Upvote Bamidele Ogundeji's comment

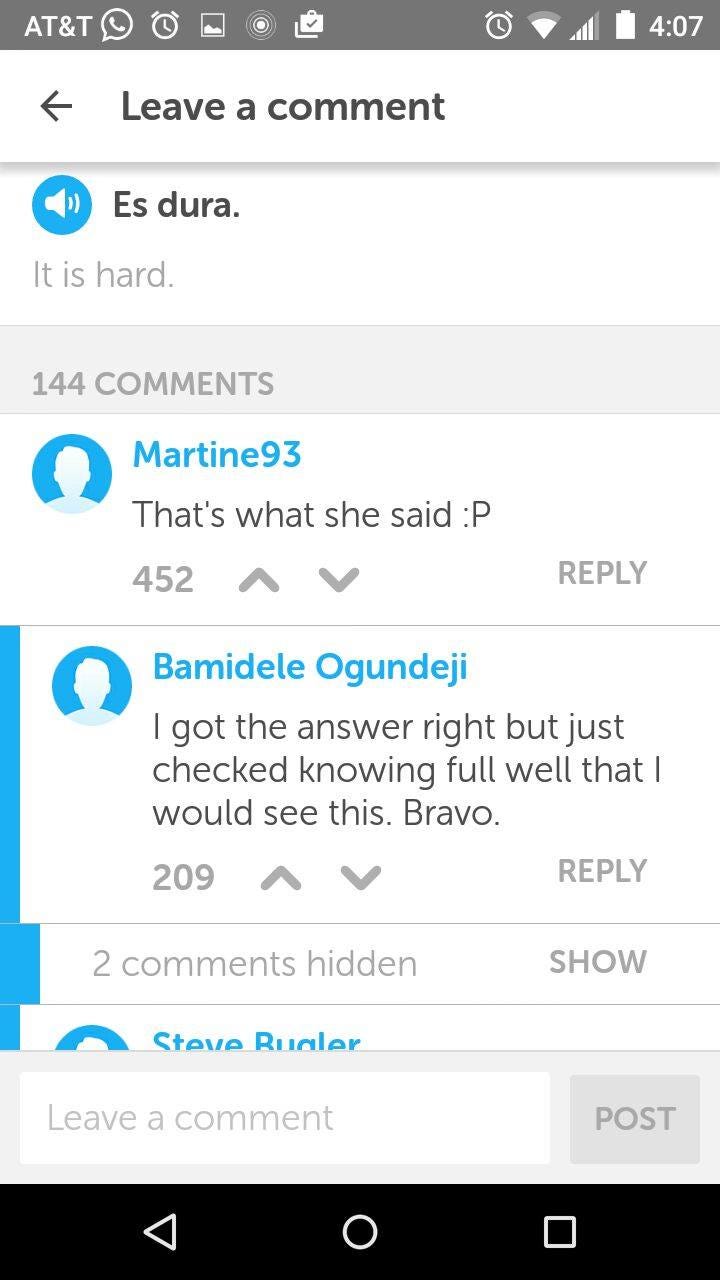coord(281,877)
